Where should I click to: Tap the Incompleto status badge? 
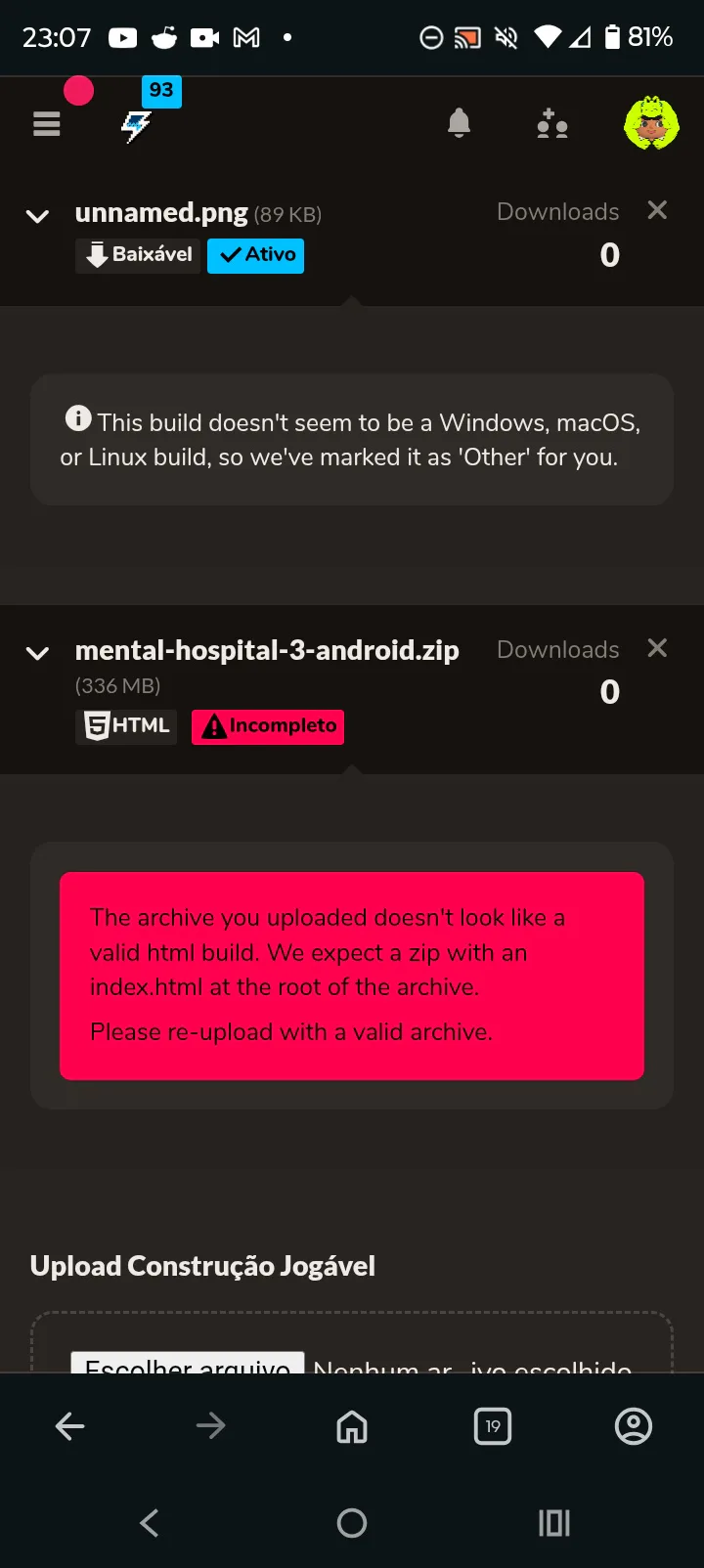[268, 726]
